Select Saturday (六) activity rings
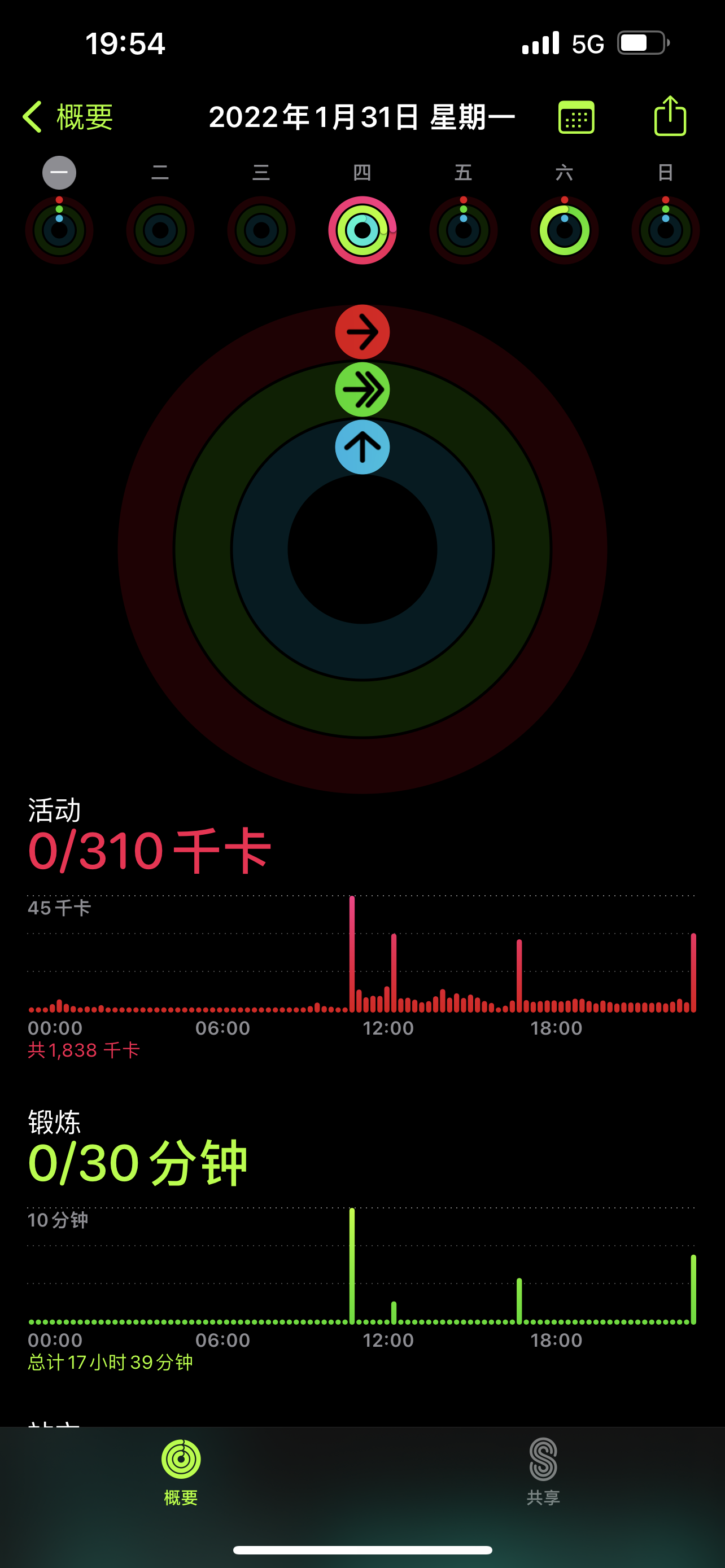 point(564,230)
